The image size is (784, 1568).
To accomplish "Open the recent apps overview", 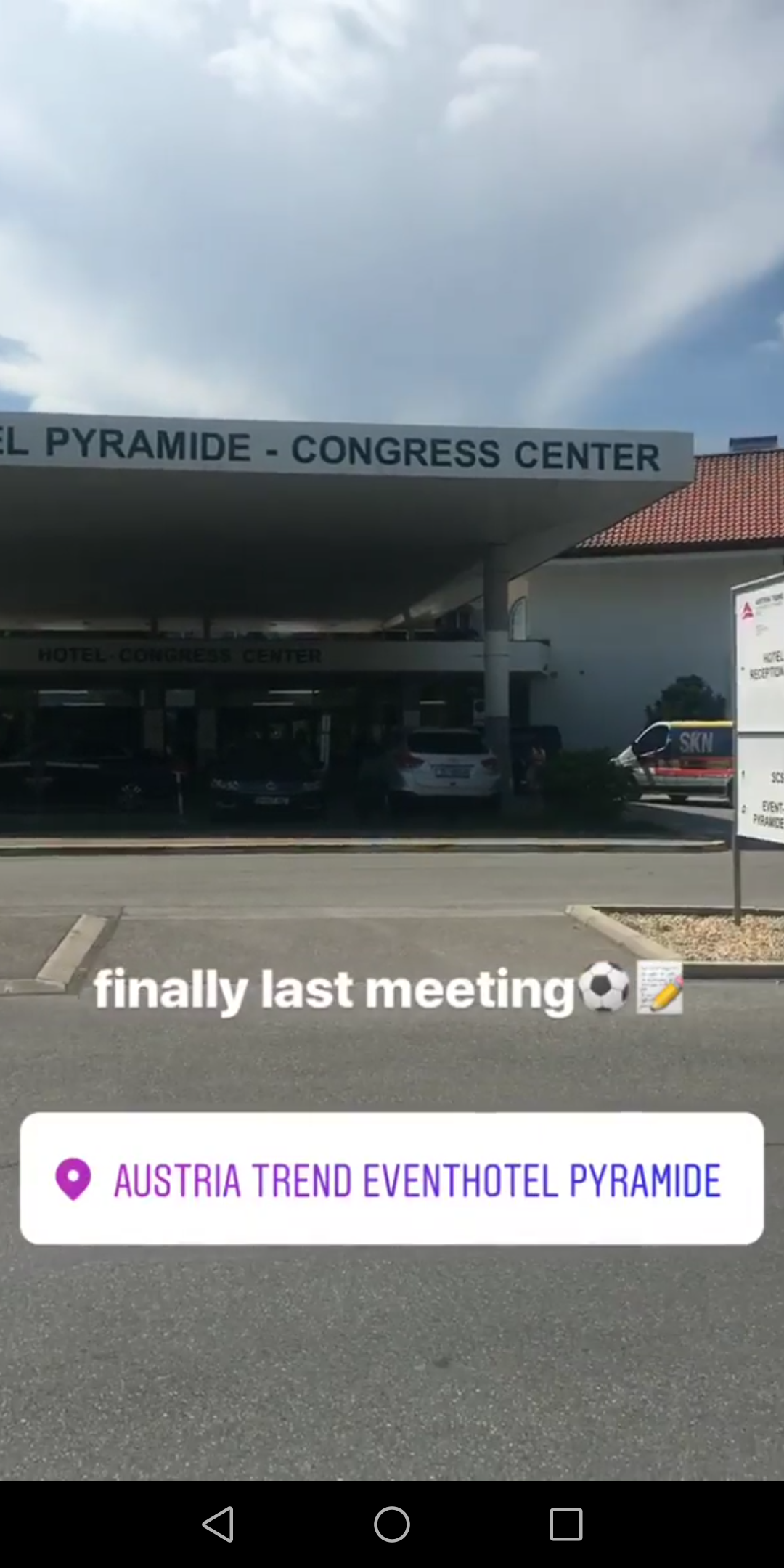I will (x=566, y=1524).
